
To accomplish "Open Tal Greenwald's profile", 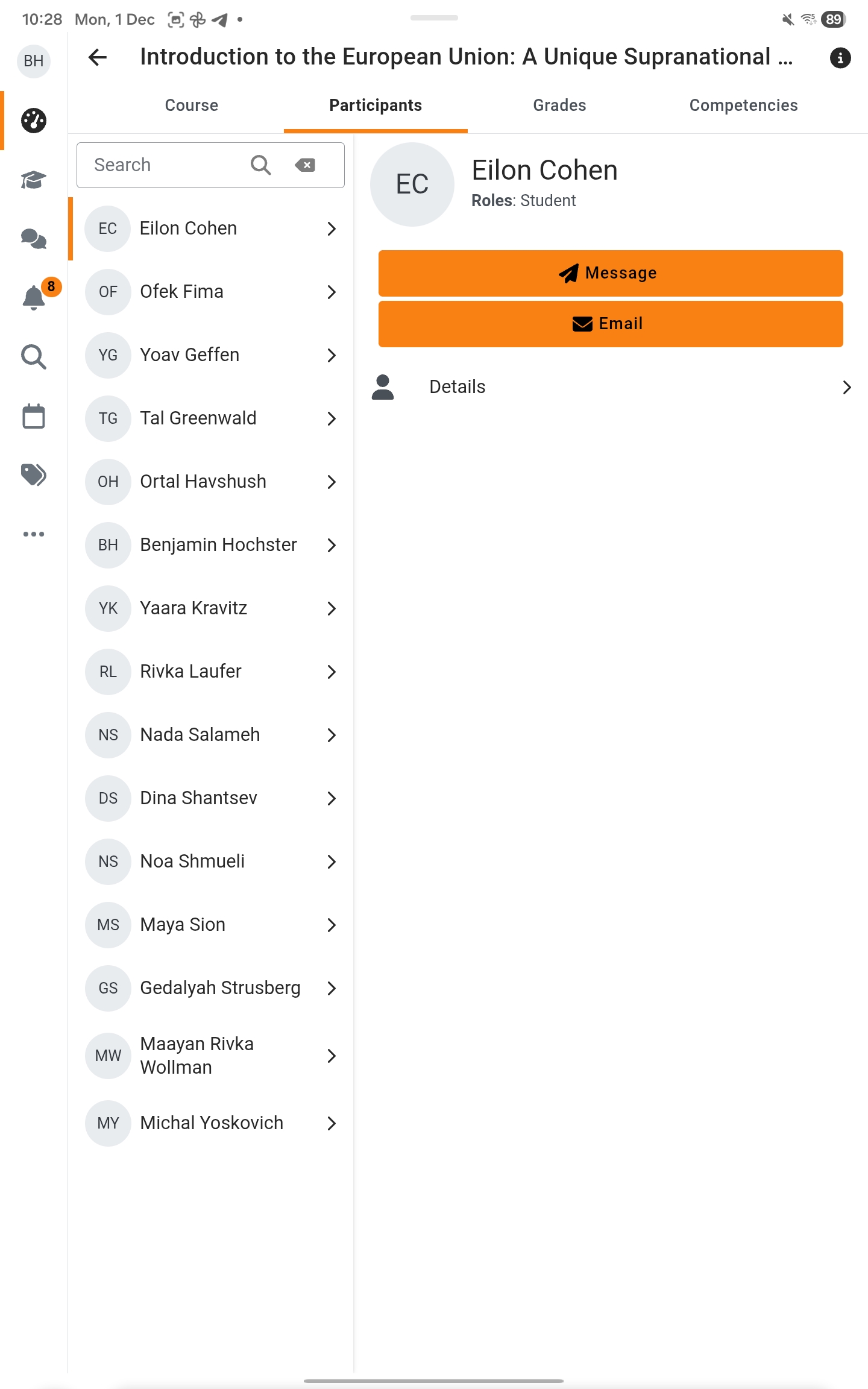I will coord(211,418).
